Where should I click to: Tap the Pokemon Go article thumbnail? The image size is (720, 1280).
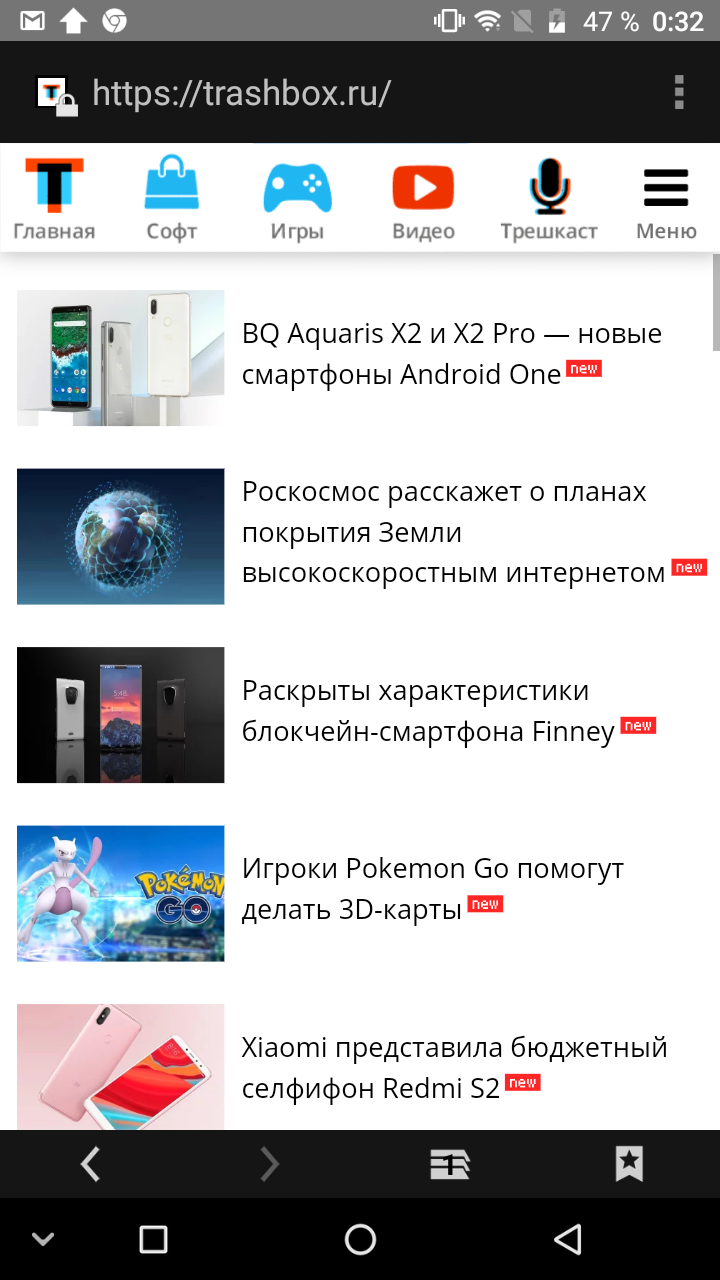click(x=120, y=893)
